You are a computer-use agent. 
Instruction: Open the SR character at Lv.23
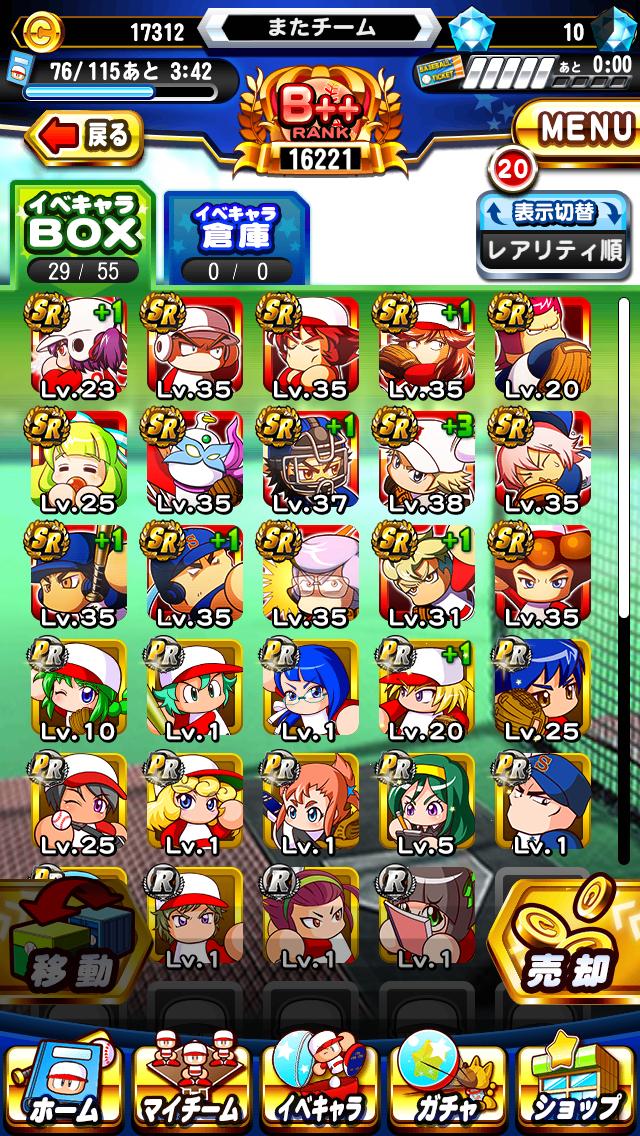[x=78, y=347]
